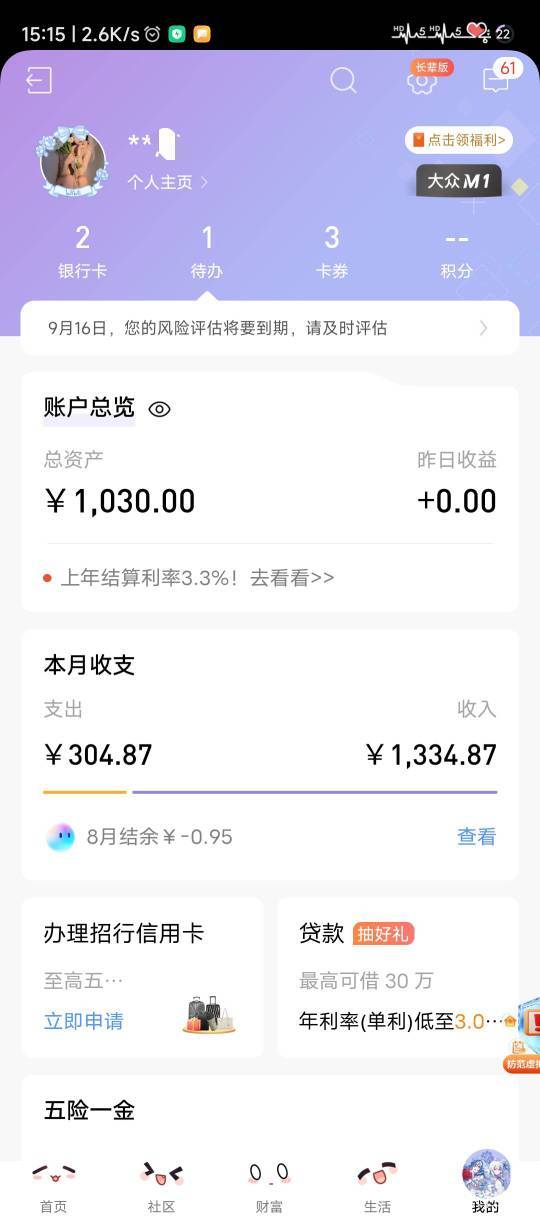The image size is (540, 1230).
Task: Open 待办 pending items
Action: pos(207,252)
